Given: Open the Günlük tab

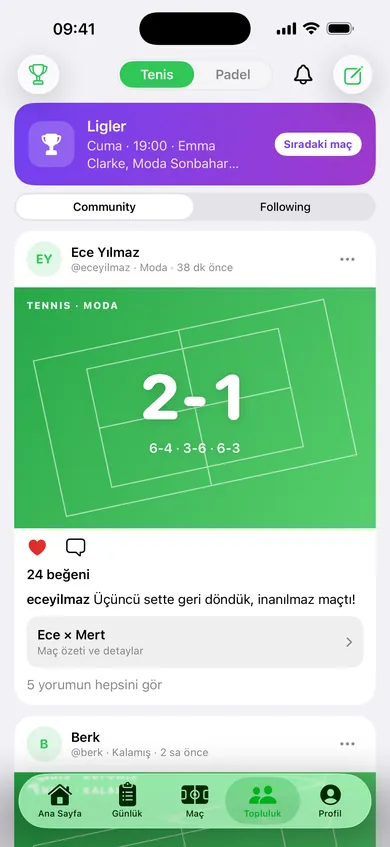Looking at the screenshot, I should (127, 801).
